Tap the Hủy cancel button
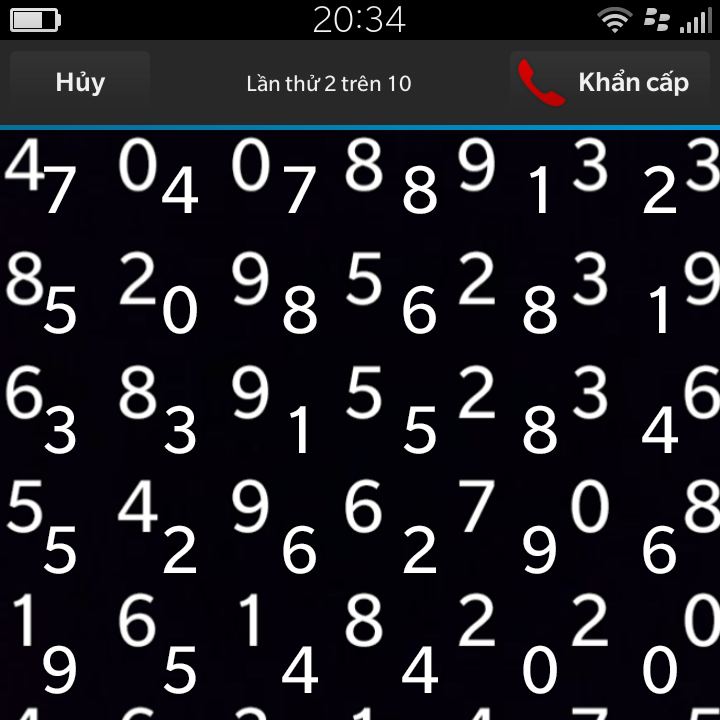This screenshot has height=720, width=720. point(80,83)
